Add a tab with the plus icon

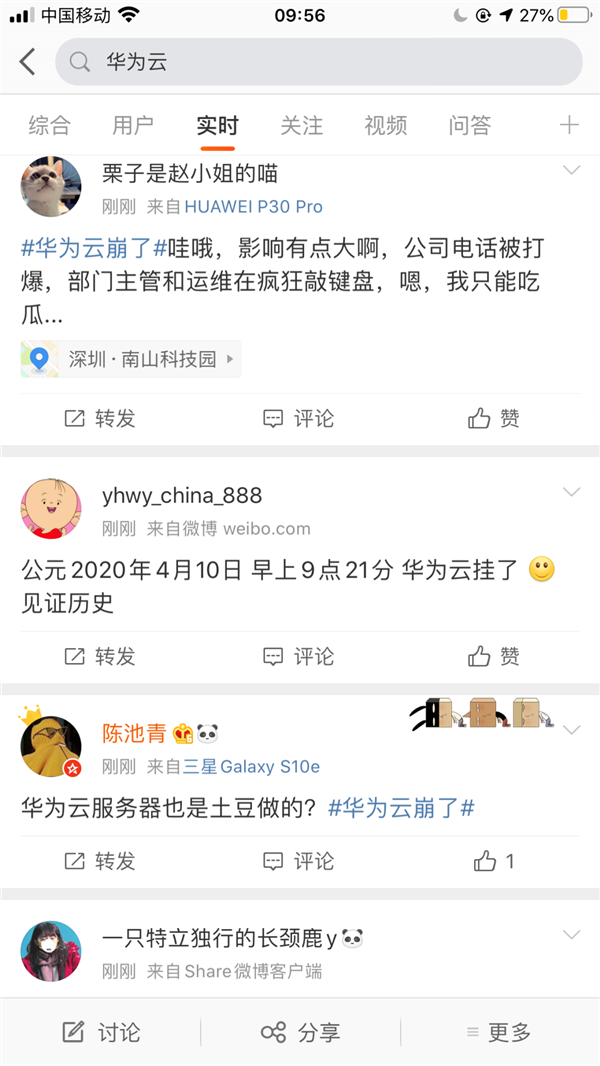569,125
